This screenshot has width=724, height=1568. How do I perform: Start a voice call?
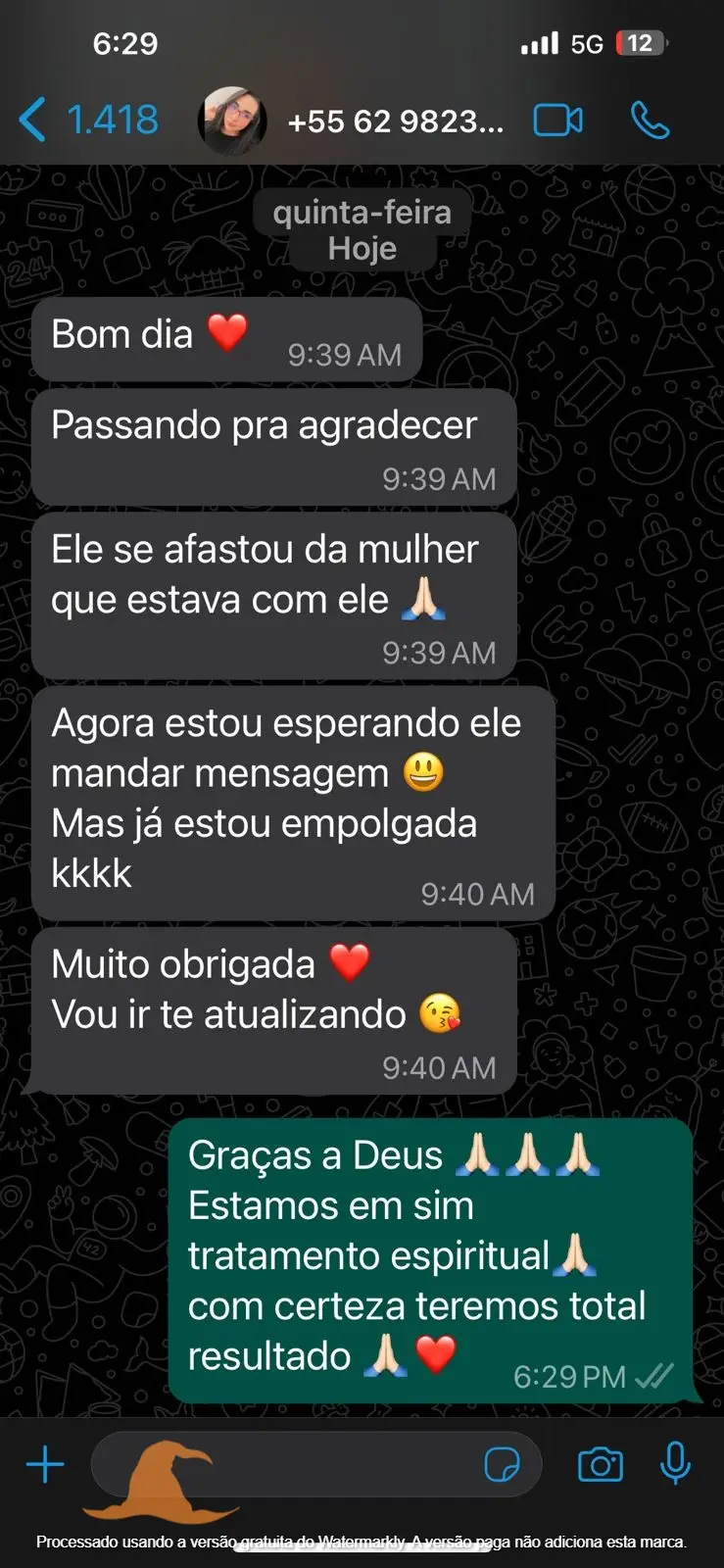[650, 121]
